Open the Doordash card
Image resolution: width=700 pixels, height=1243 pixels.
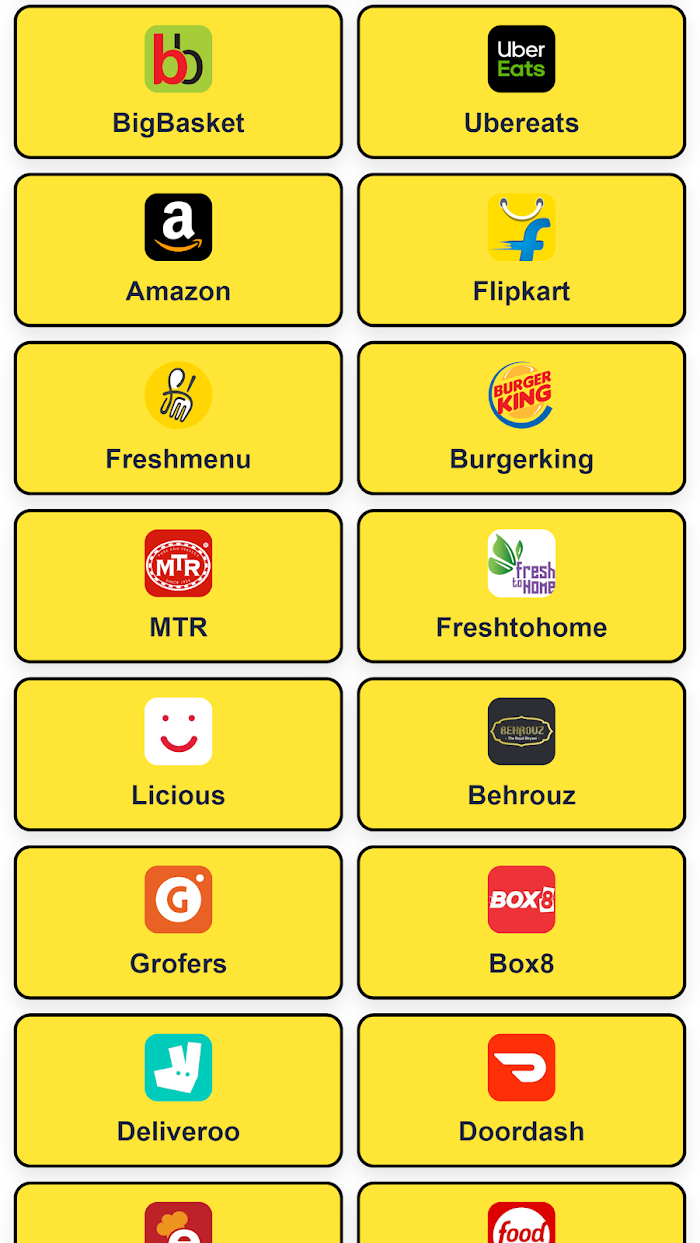point(521,1090)
